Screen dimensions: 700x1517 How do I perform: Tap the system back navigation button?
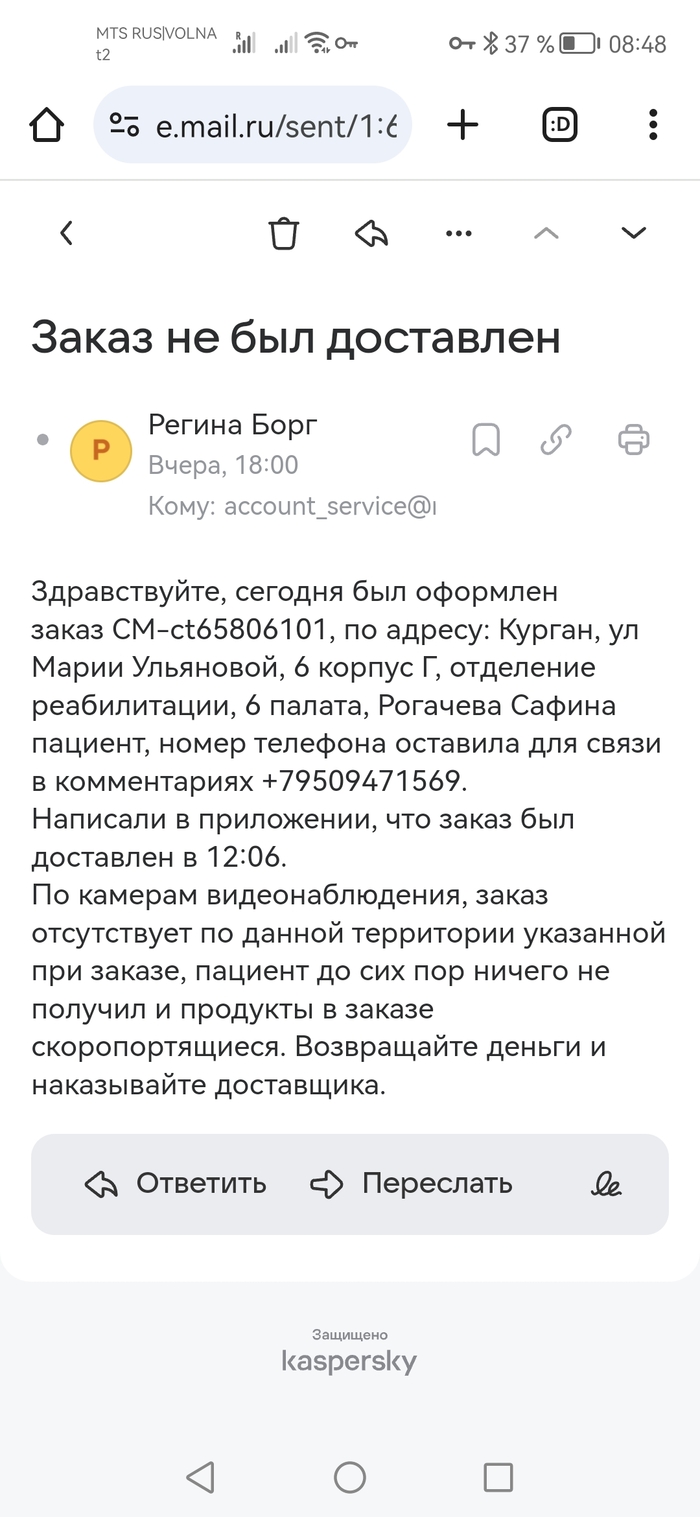[201, 1477]
